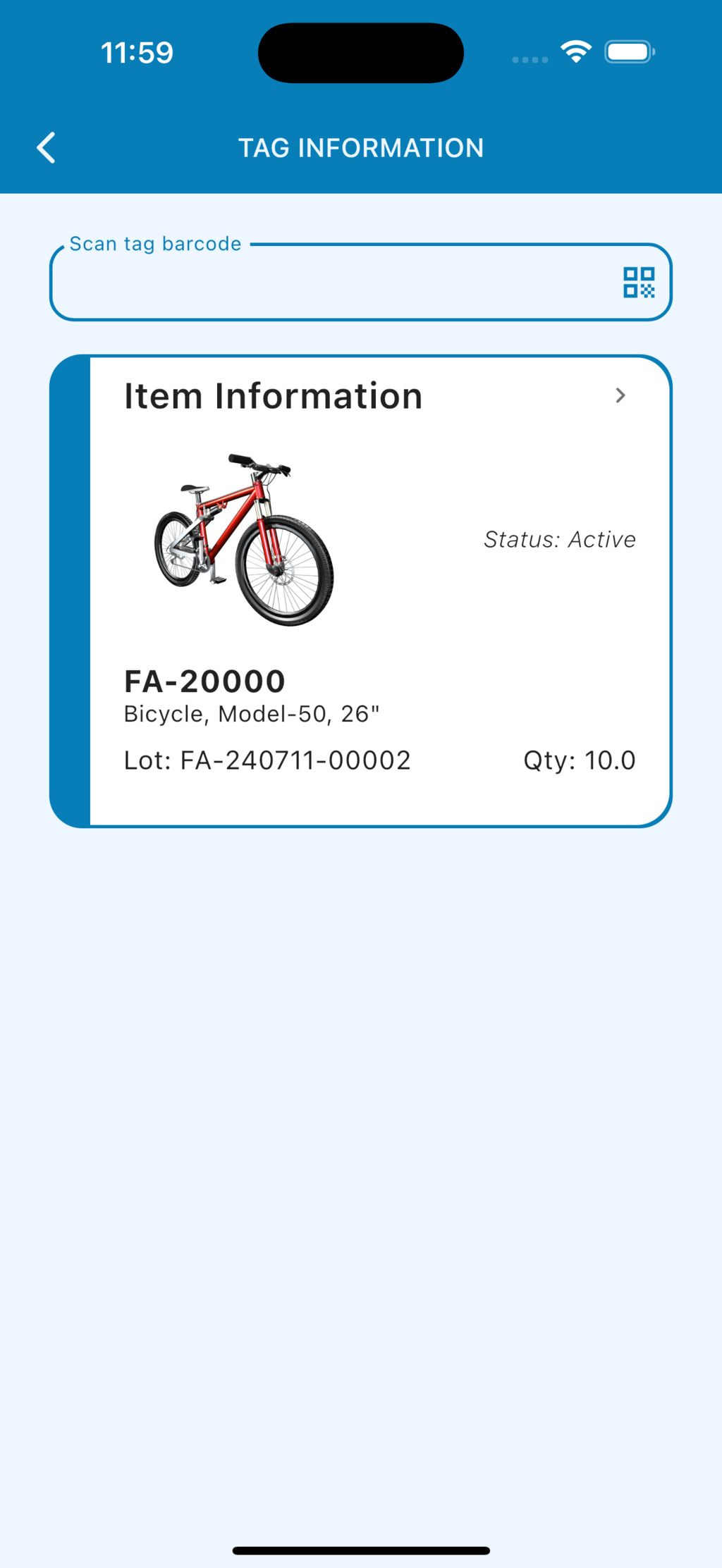Expand Item Information with the chevron
The width and height of the screenshot is (722, 1568).
(620, 395)
